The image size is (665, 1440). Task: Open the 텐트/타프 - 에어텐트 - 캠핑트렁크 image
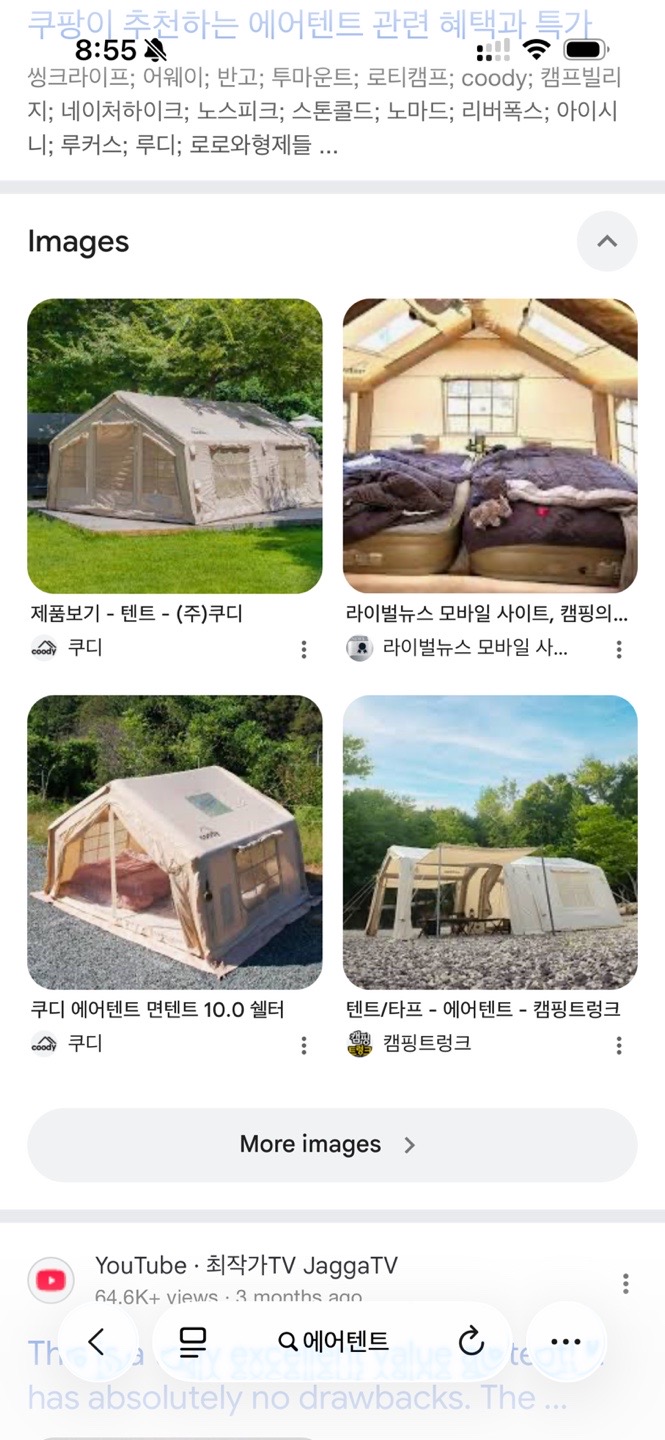pyautogui.click(x=490, y=842)
